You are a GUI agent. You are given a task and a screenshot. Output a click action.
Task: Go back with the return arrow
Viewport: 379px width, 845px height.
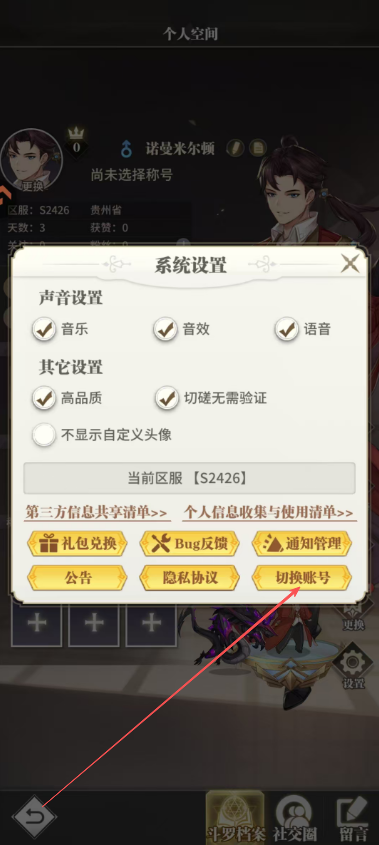pyautogui.click(x=35, y=818)
